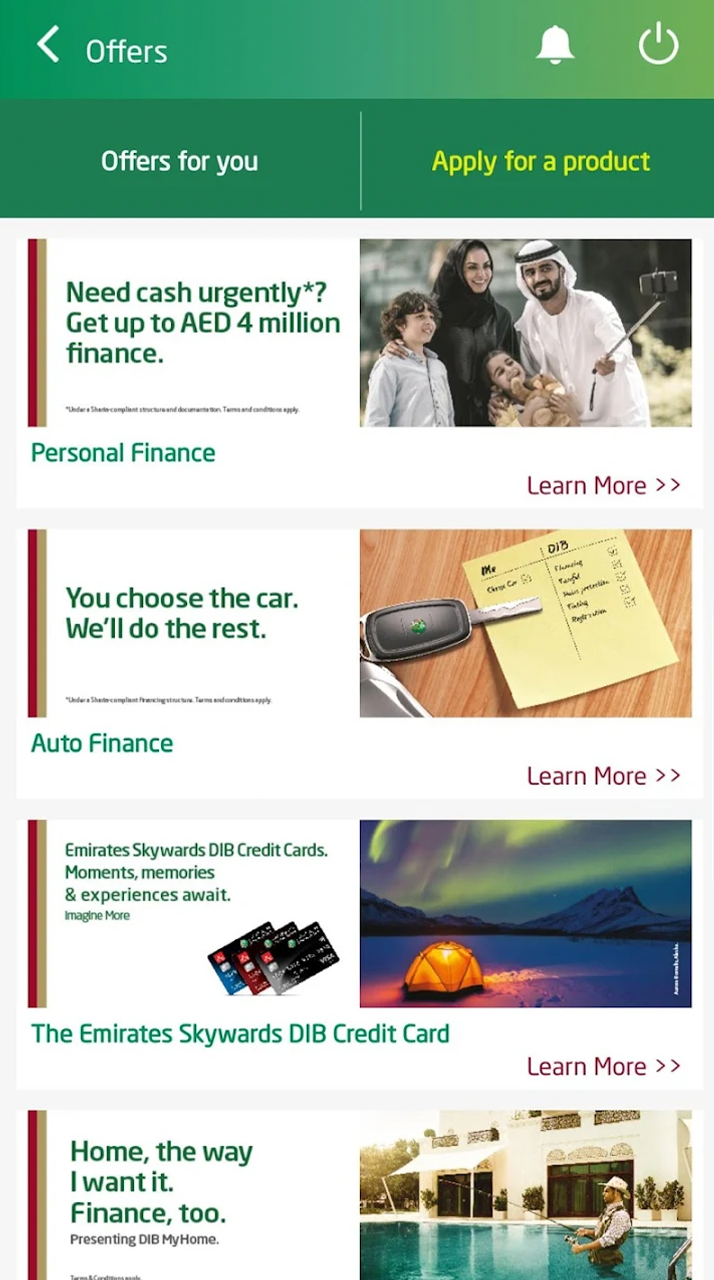The image size is (714, 1280).
Task: Open the notifications bell
Action: 555,46
